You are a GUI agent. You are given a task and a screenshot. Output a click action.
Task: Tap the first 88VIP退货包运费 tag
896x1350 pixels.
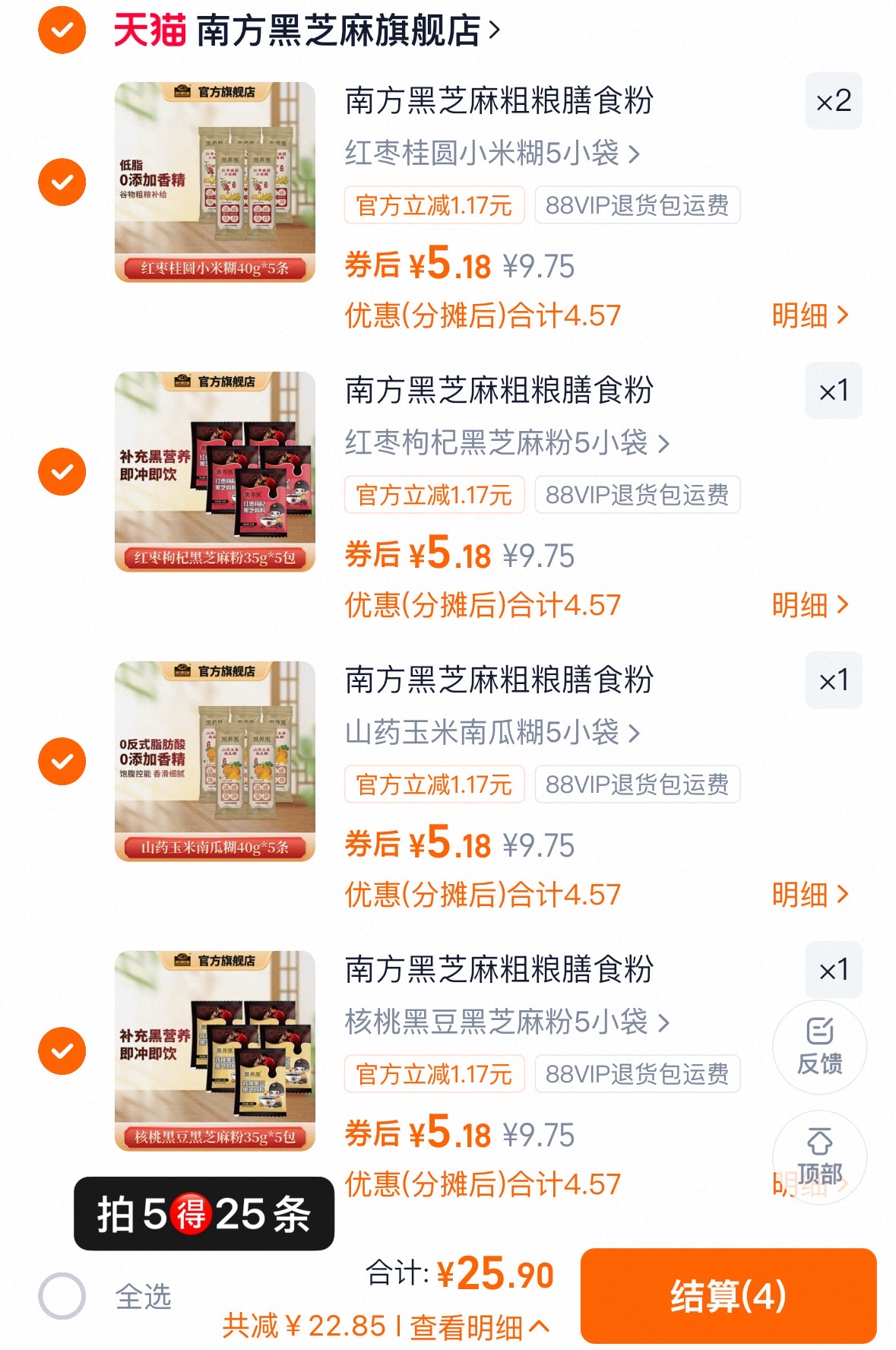coord(637,205)
